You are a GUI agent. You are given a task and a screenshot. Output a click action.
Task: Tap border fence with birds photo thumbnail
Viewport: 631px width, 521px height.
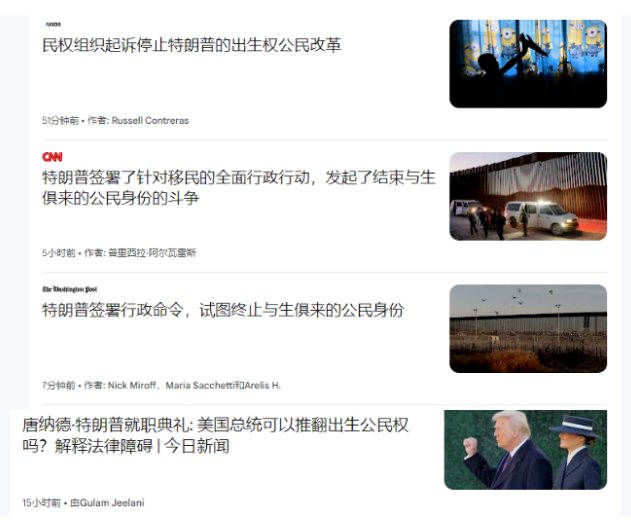(527, 329)
